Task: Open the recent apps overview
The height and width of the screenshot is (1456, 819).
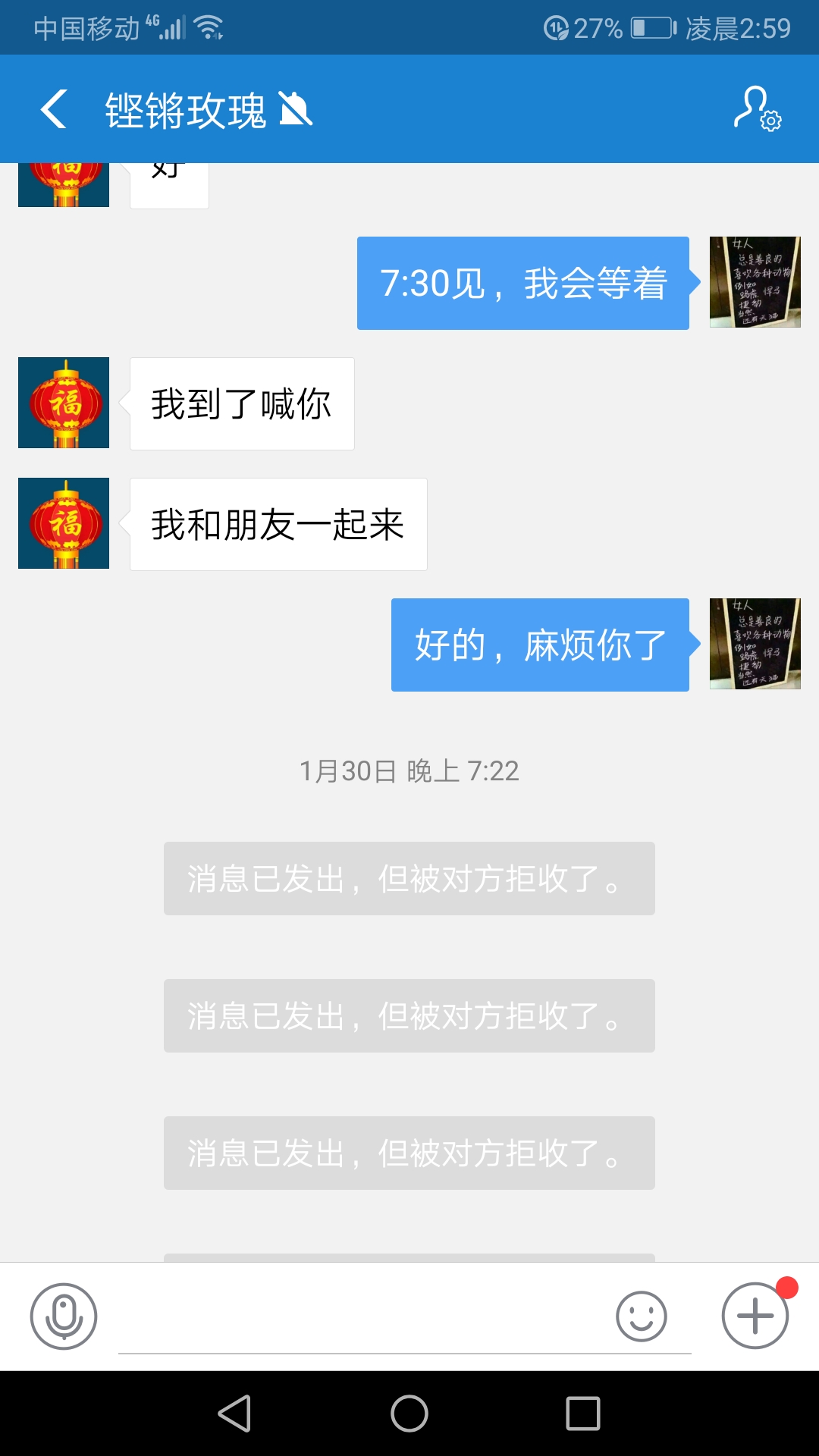Action: coord(582,1414)
